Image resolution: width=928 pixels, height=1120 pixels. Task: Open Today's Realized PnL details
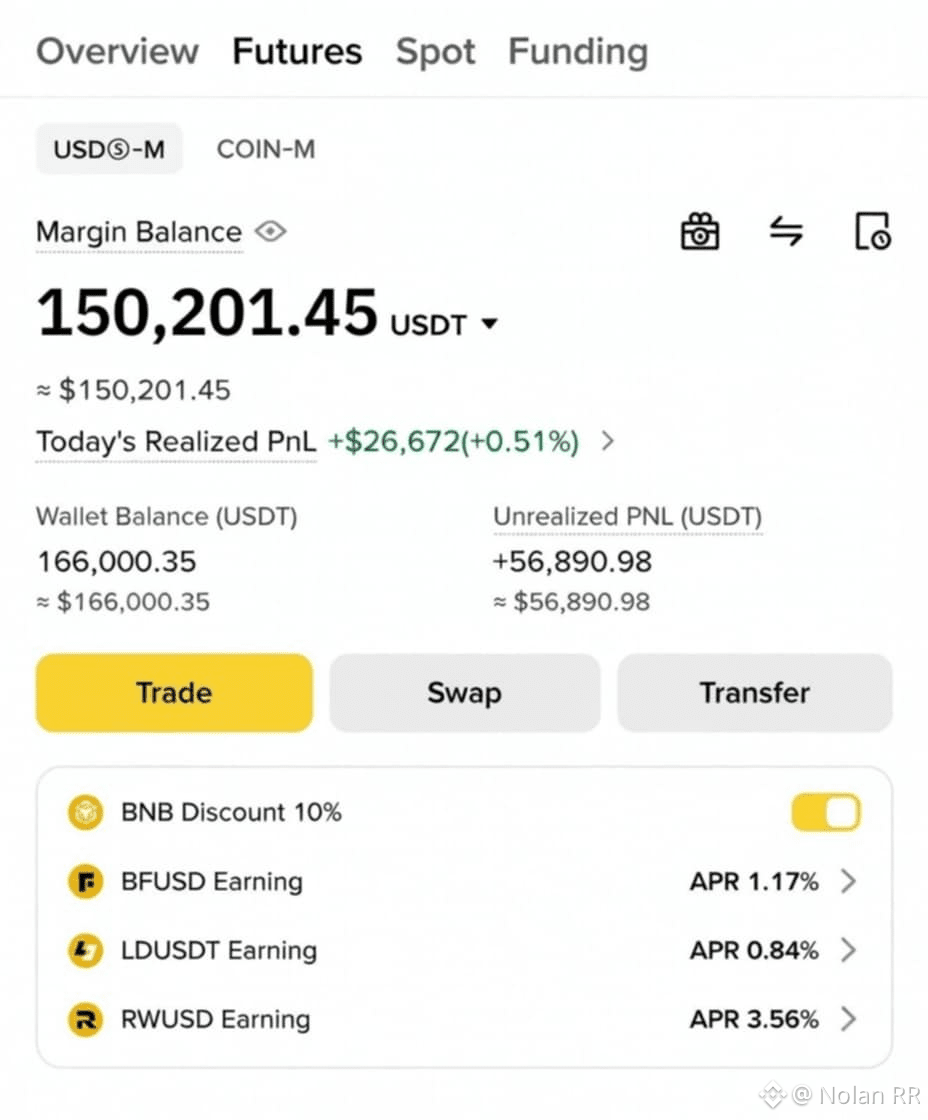[x=607, y=441]
